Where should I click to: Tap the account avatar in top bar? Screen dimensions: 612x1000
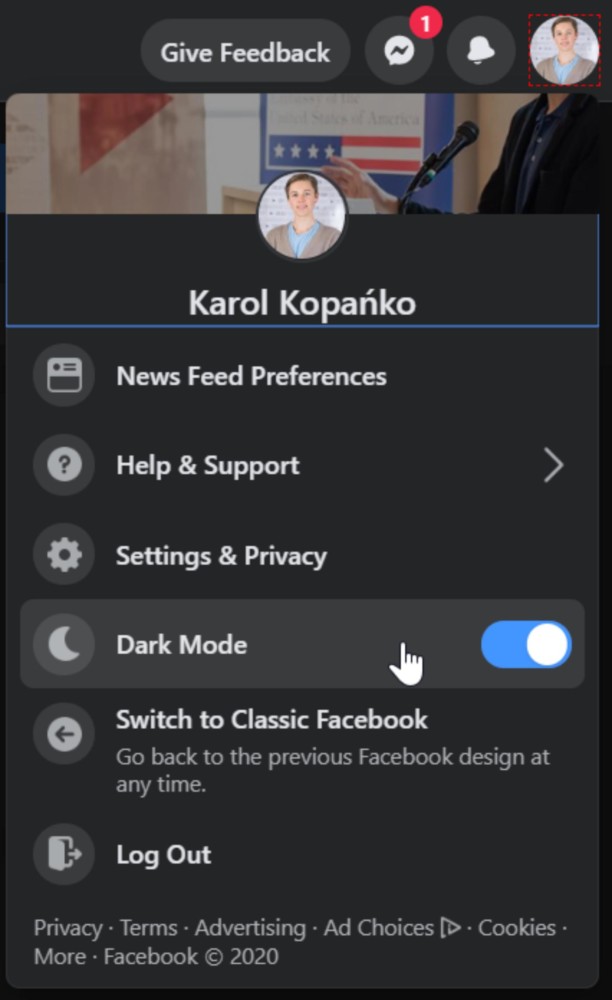tap(564, 51)
